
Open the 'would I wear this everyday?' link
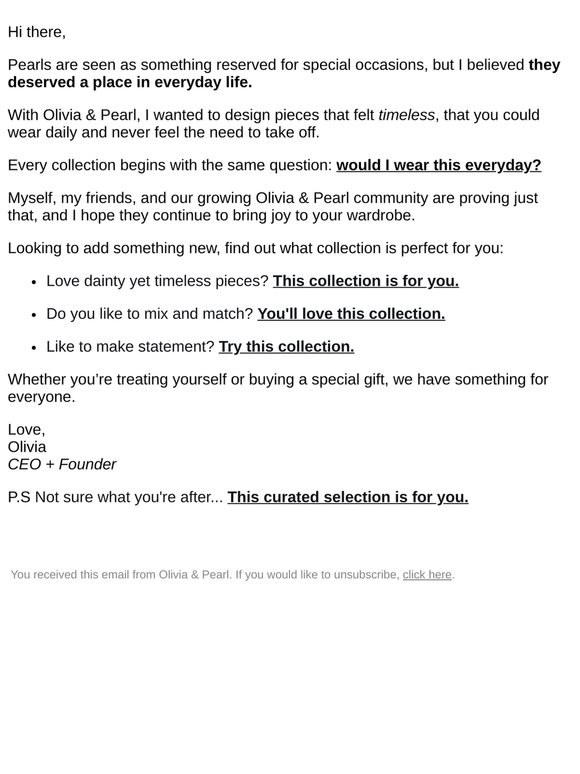click(x=438, y=165)
